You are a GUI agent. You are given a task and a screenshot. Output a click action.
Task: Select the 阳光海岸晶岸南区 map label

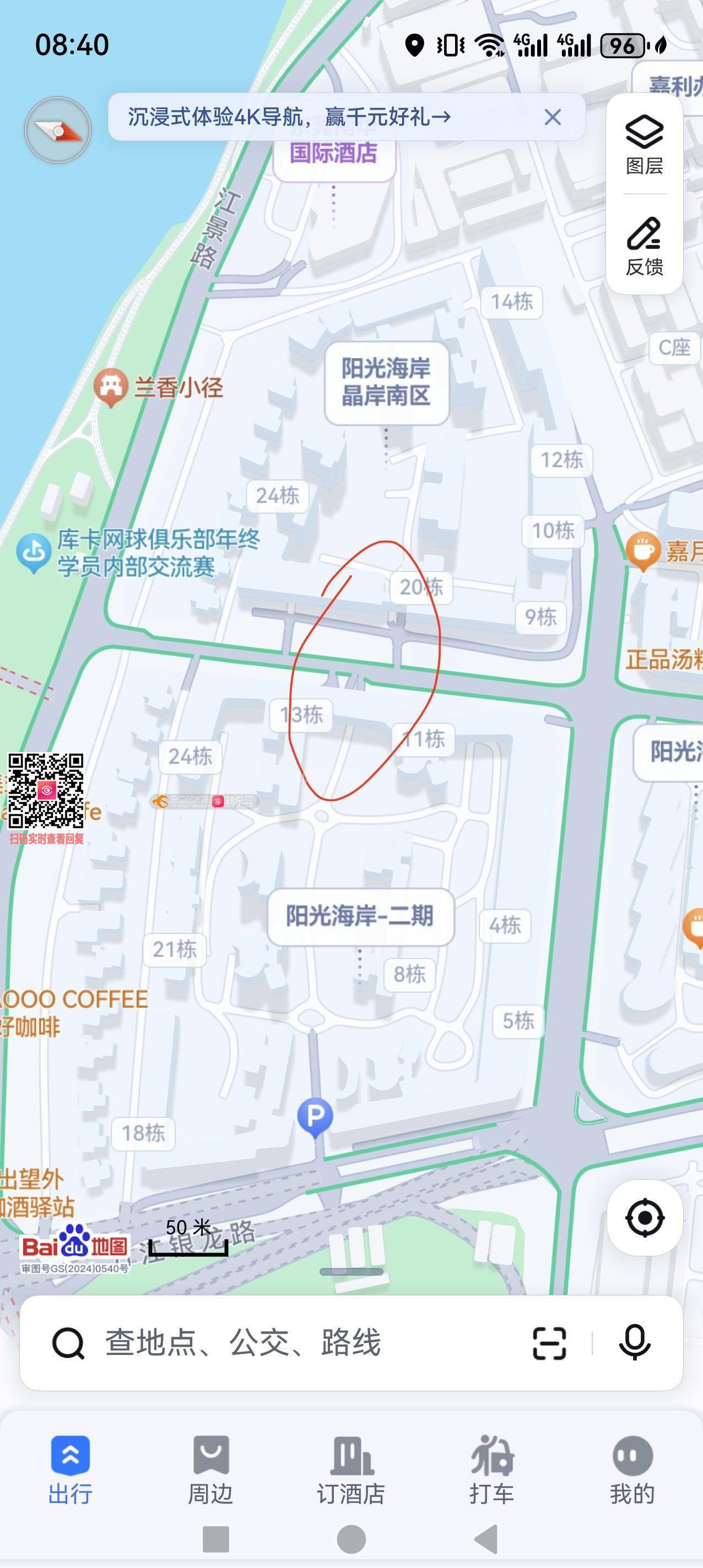[386, 382]
